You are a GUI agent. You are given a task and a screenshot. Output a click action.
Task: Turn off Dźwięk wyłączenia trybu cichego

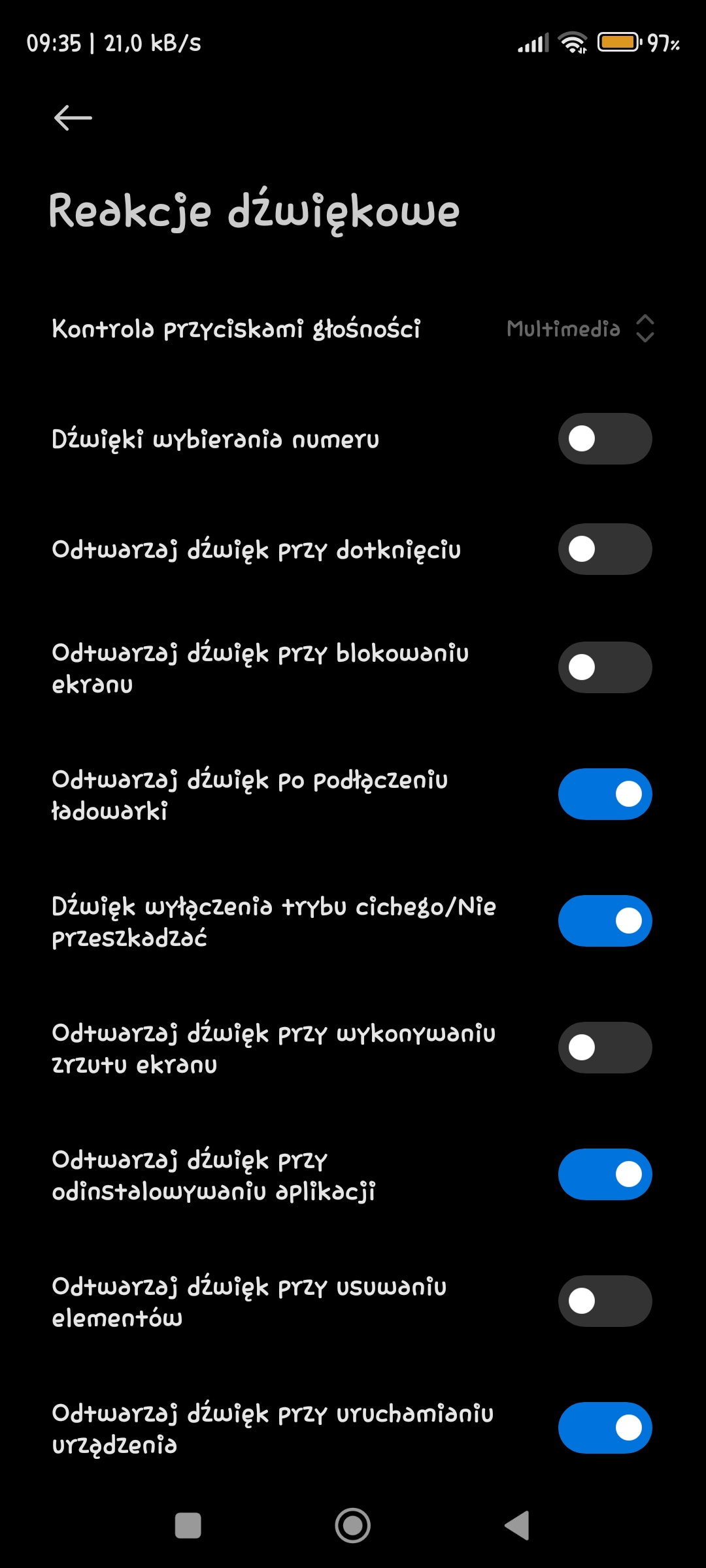pos(605,921)
